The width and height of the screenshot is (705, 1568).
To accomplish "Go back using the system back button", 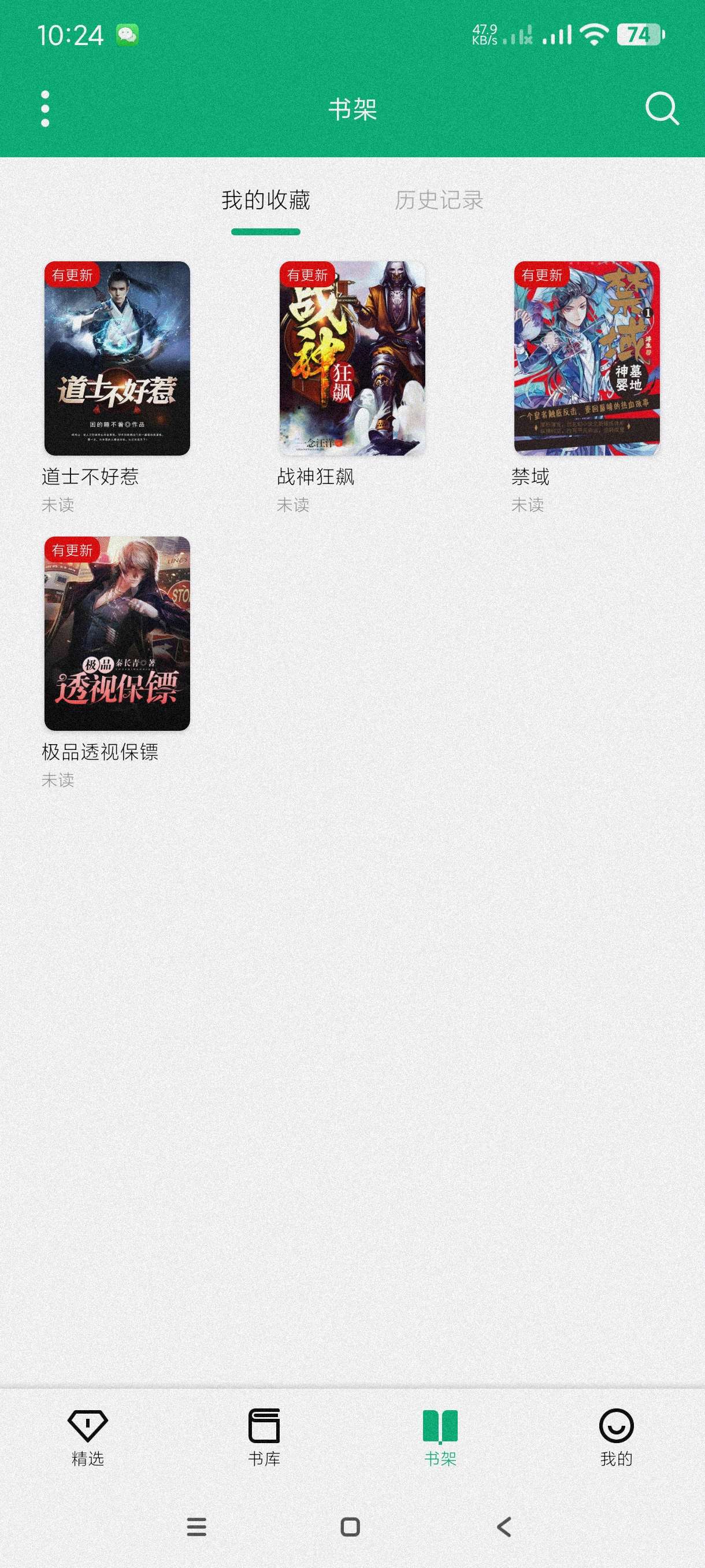I will tap(504, 1526).
